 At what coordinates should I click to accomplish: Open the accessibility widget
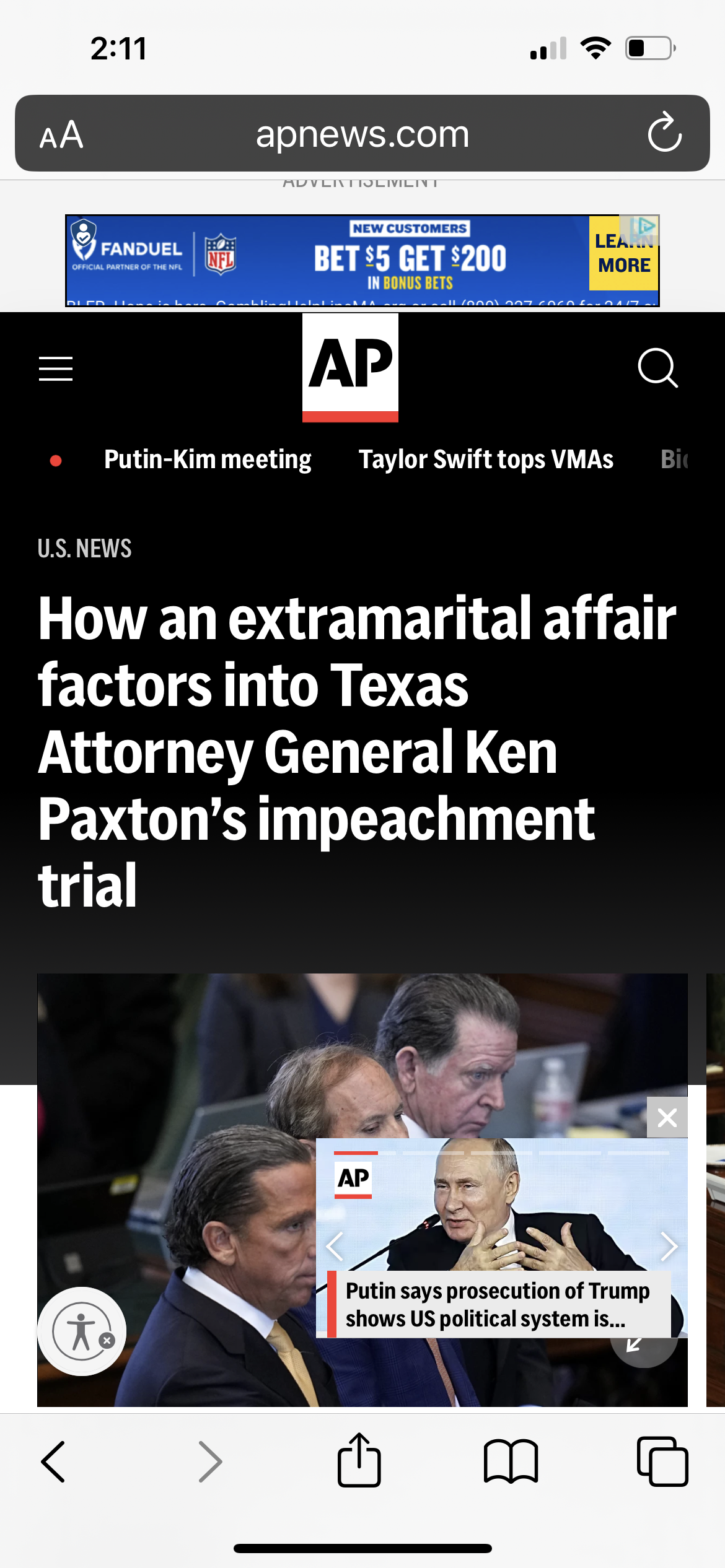(x=82, y=1331)
